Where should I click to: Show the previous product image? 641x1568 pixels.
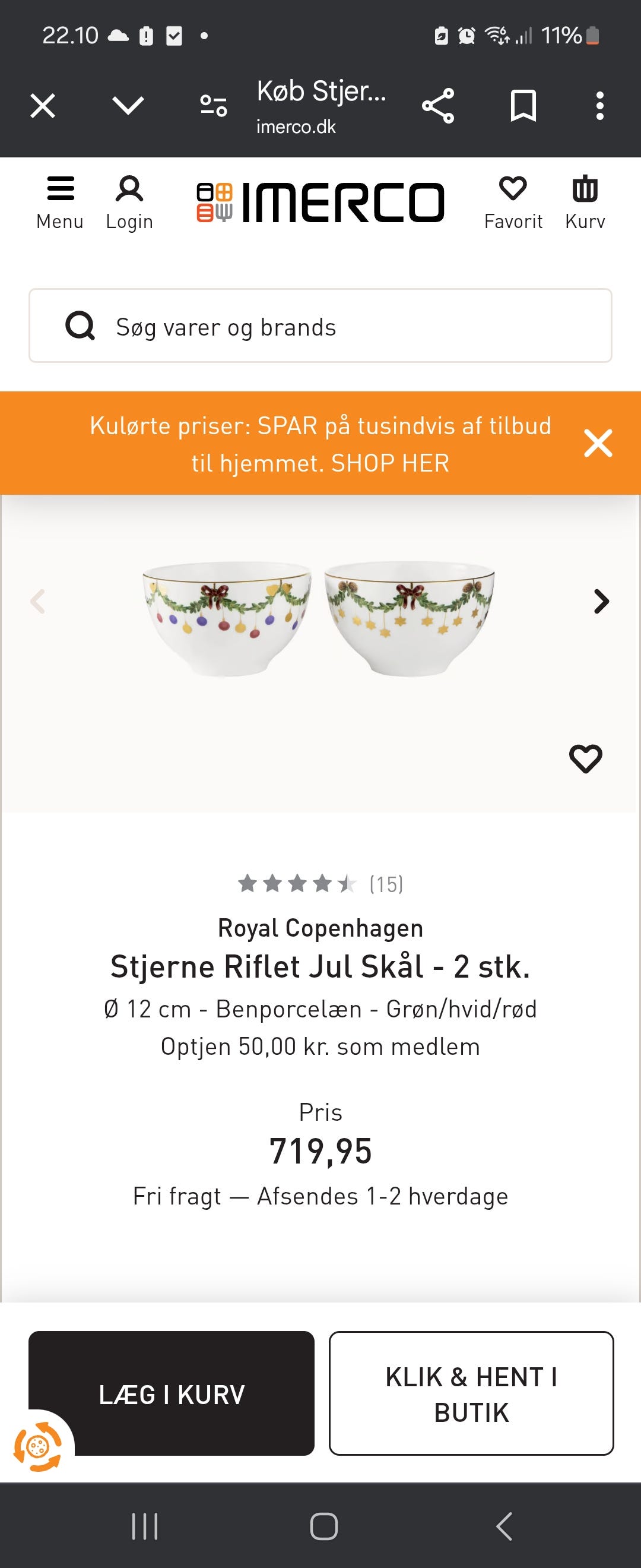point(39,602)
